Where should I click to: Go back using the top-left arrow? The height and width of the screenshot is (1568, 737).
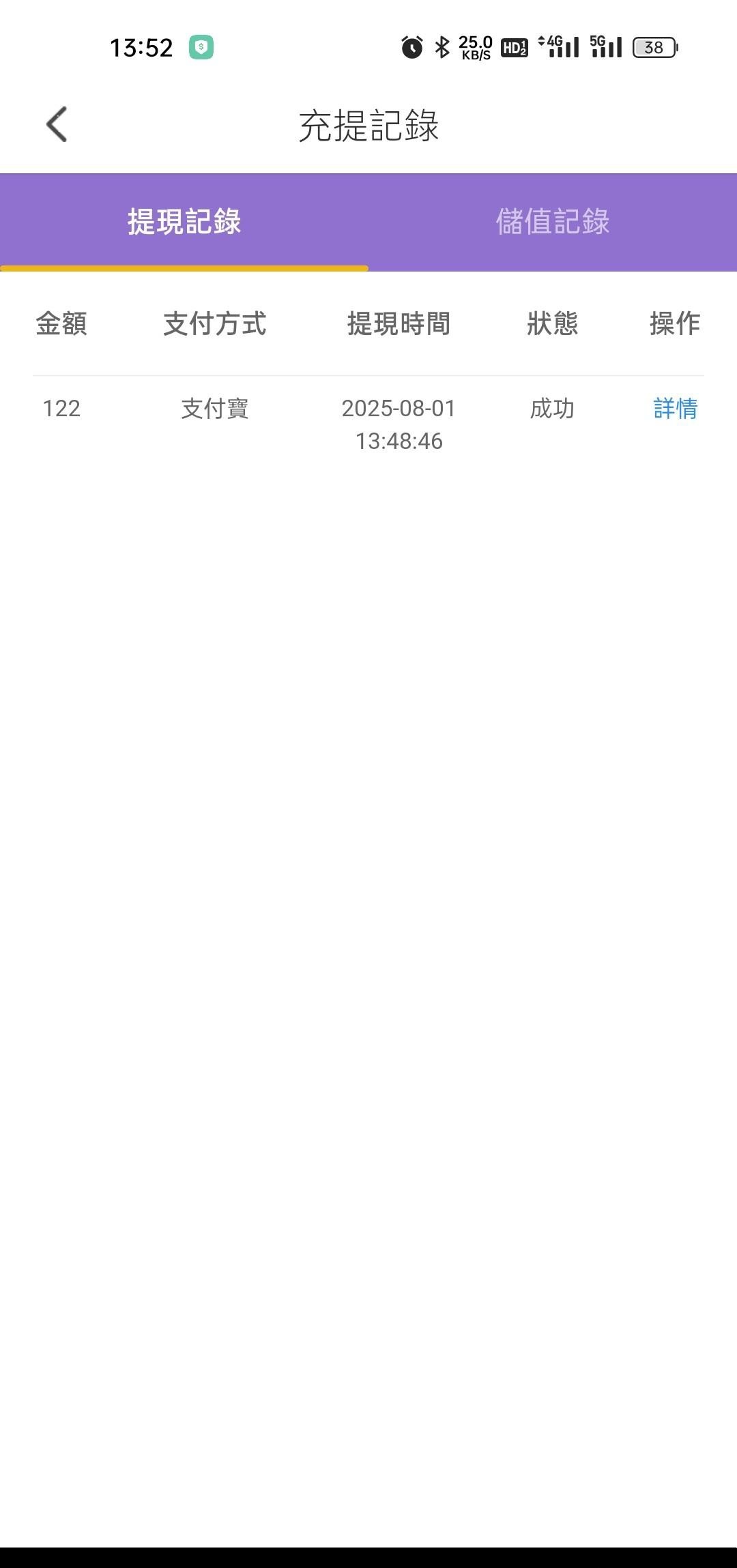coord(57,124)
